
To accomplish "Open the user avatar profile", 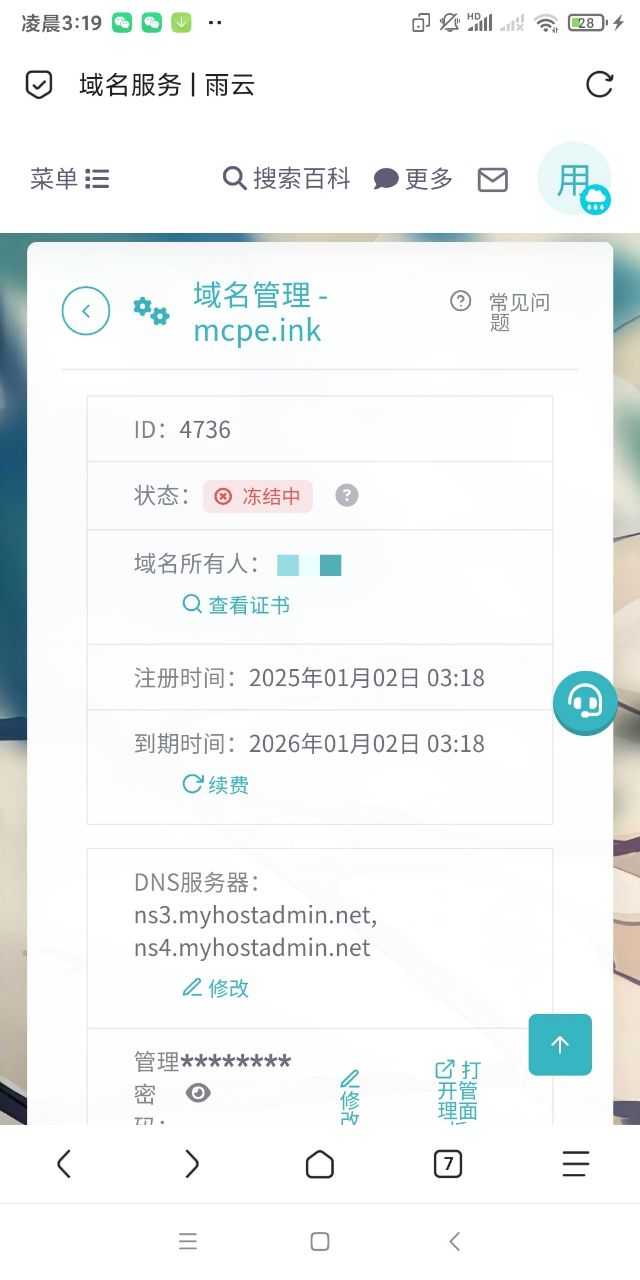I will 574,179.
